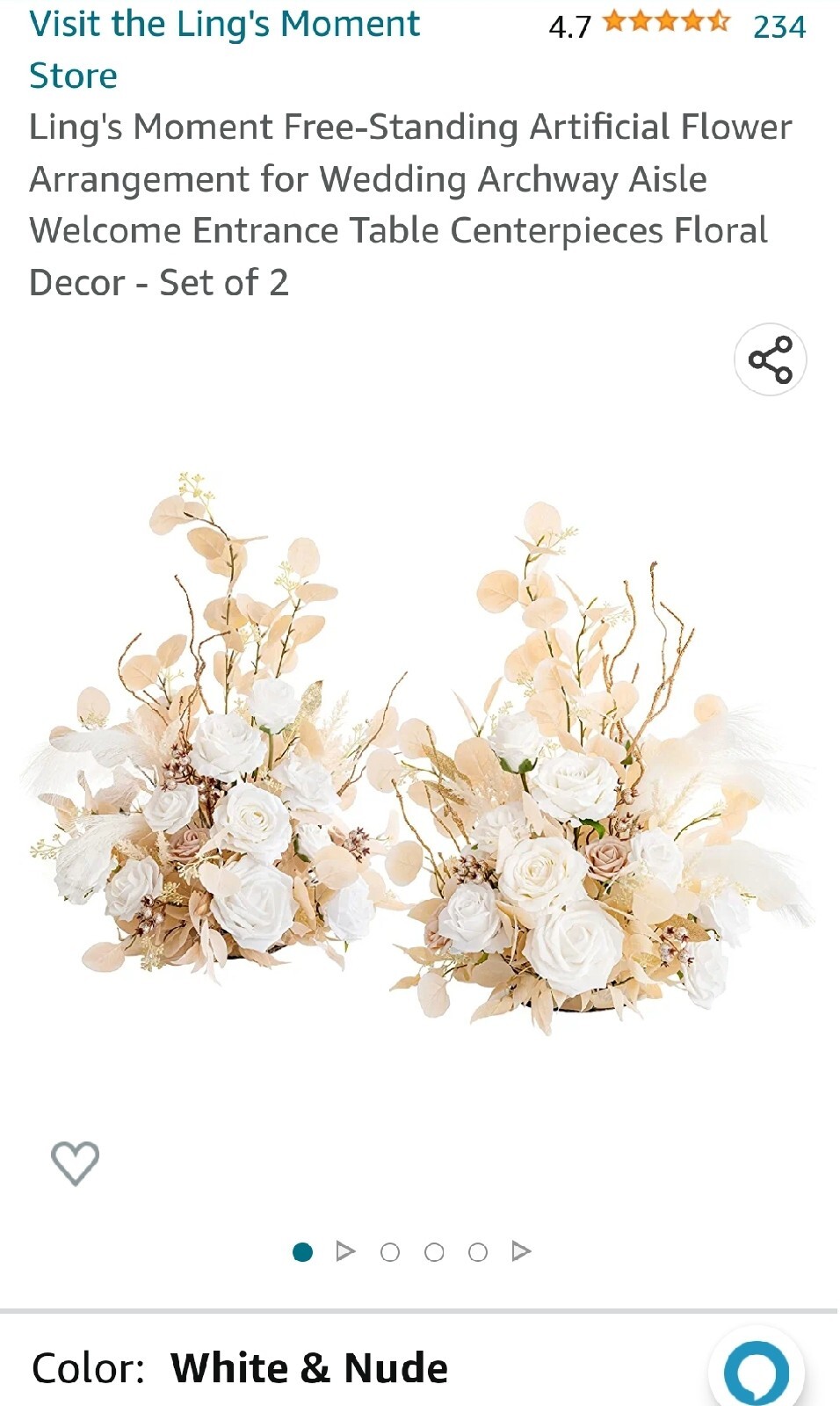
Task: Open the 234 customer ratings
Action: tap(779, 26)
